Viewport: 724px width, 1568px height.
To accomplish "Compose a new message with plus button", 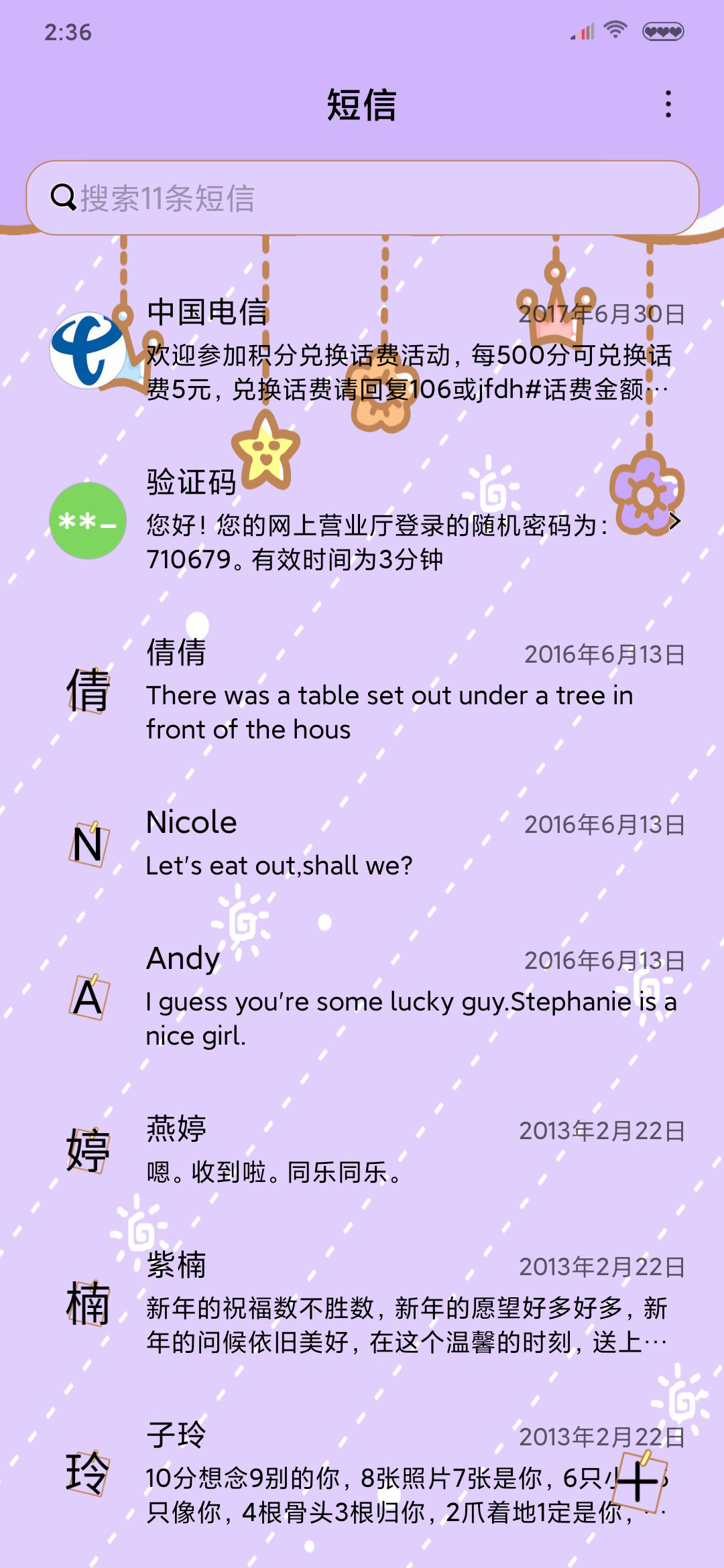I will [640, 1482].
